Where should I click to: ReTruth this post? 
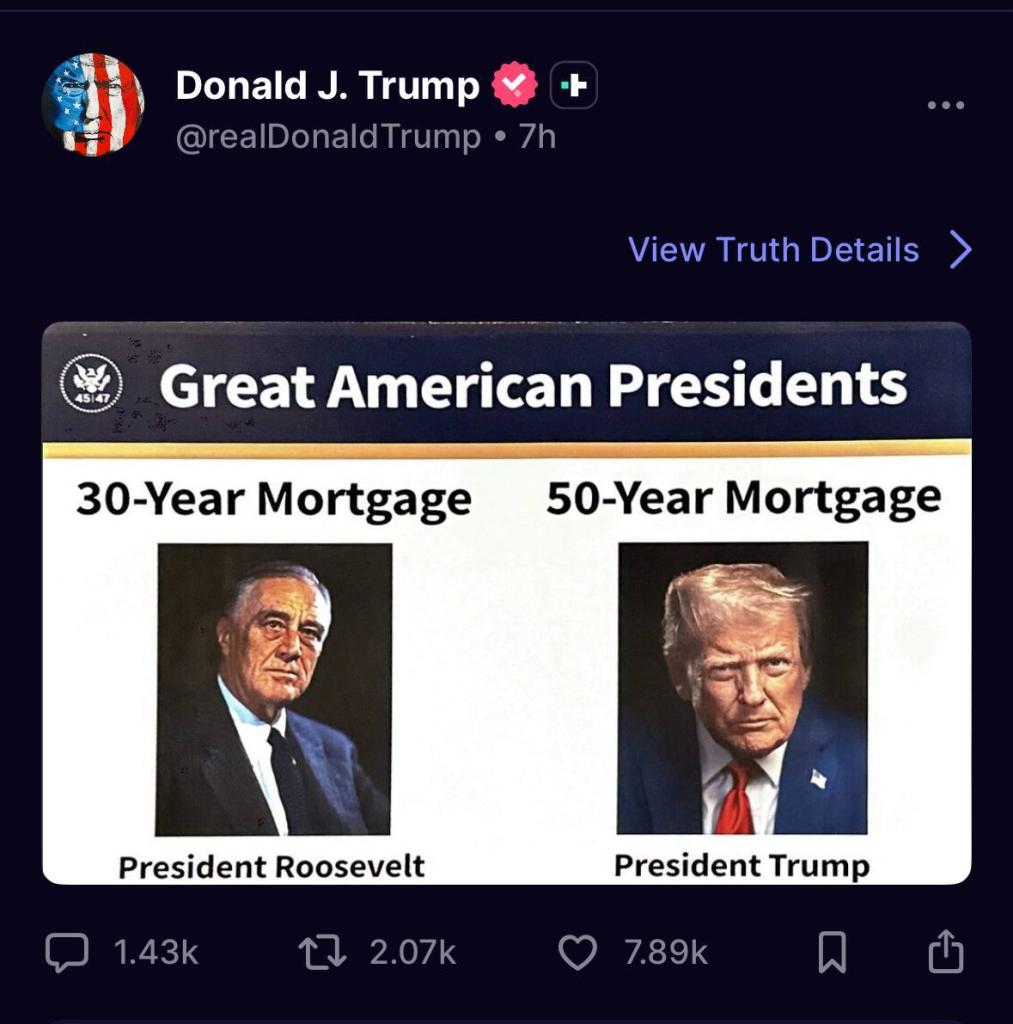point(324,952)
